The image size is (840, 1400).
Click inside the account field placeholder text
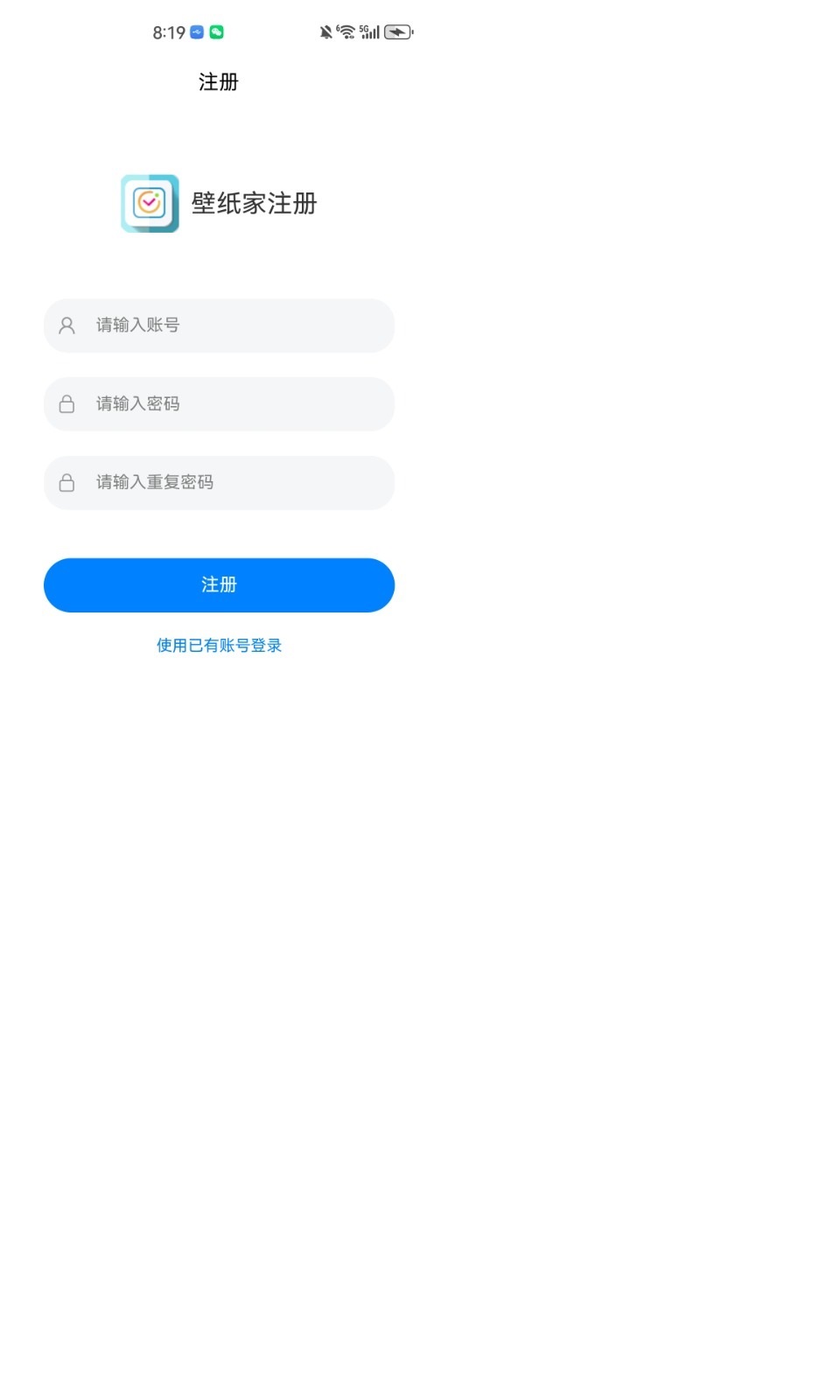136,325
